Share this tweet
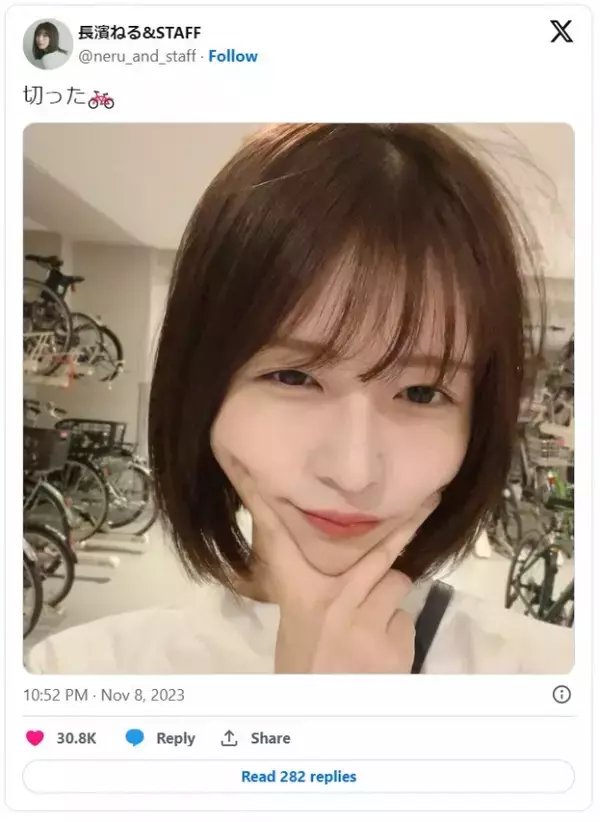This screenshot has height=822, width=600. (x=256, y=738)
